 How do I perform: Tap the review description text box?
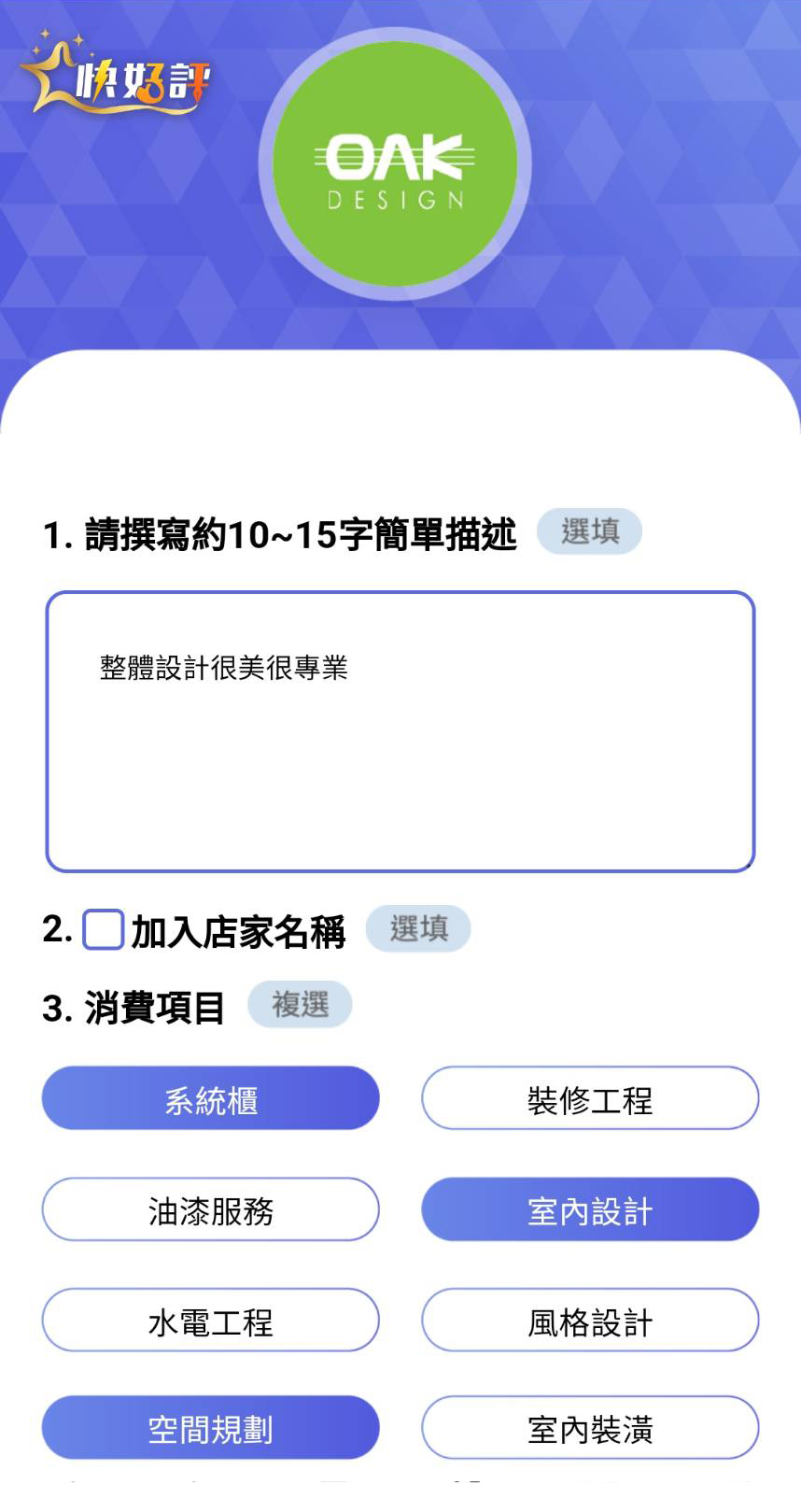[x=400, y=731]
